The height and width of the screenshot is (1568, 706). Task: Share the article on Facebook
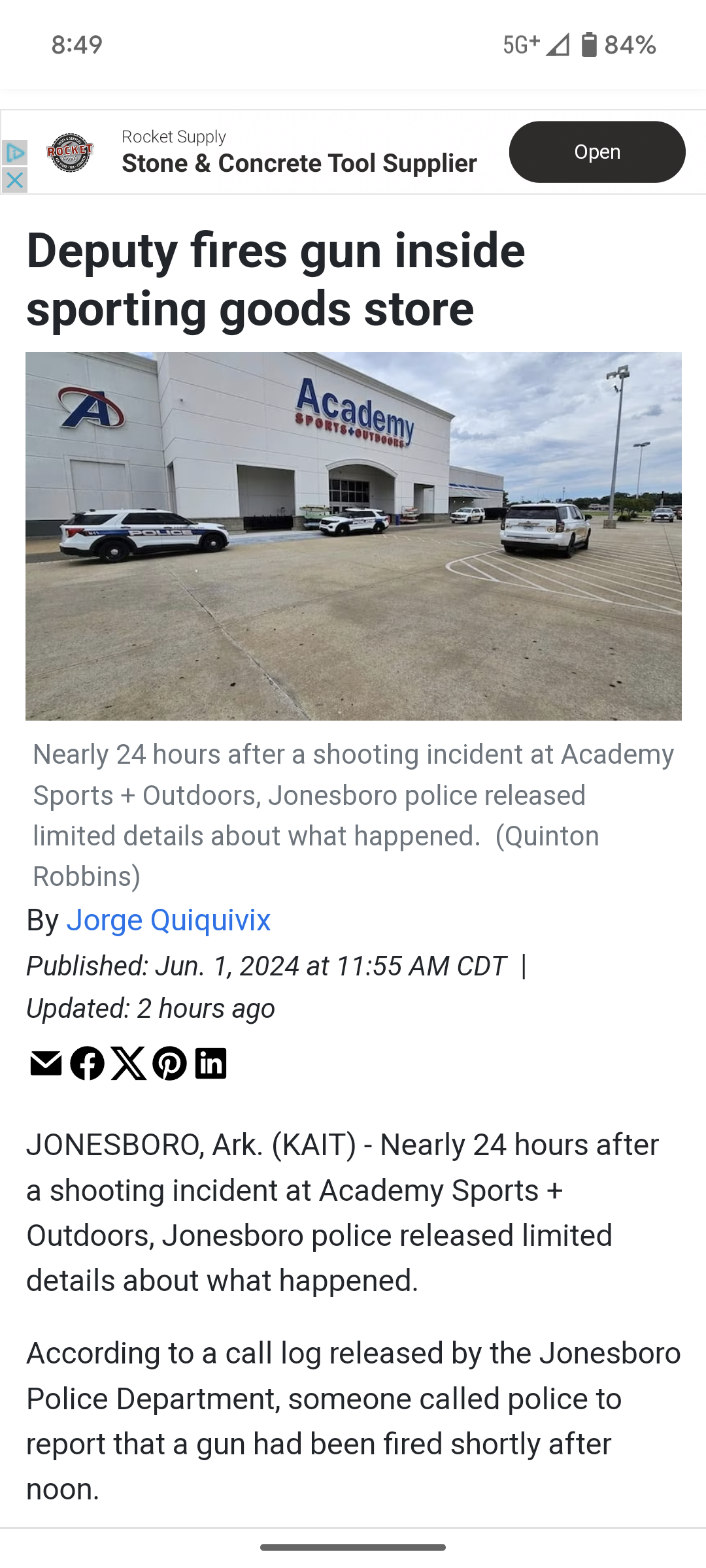coord(87,1063)
